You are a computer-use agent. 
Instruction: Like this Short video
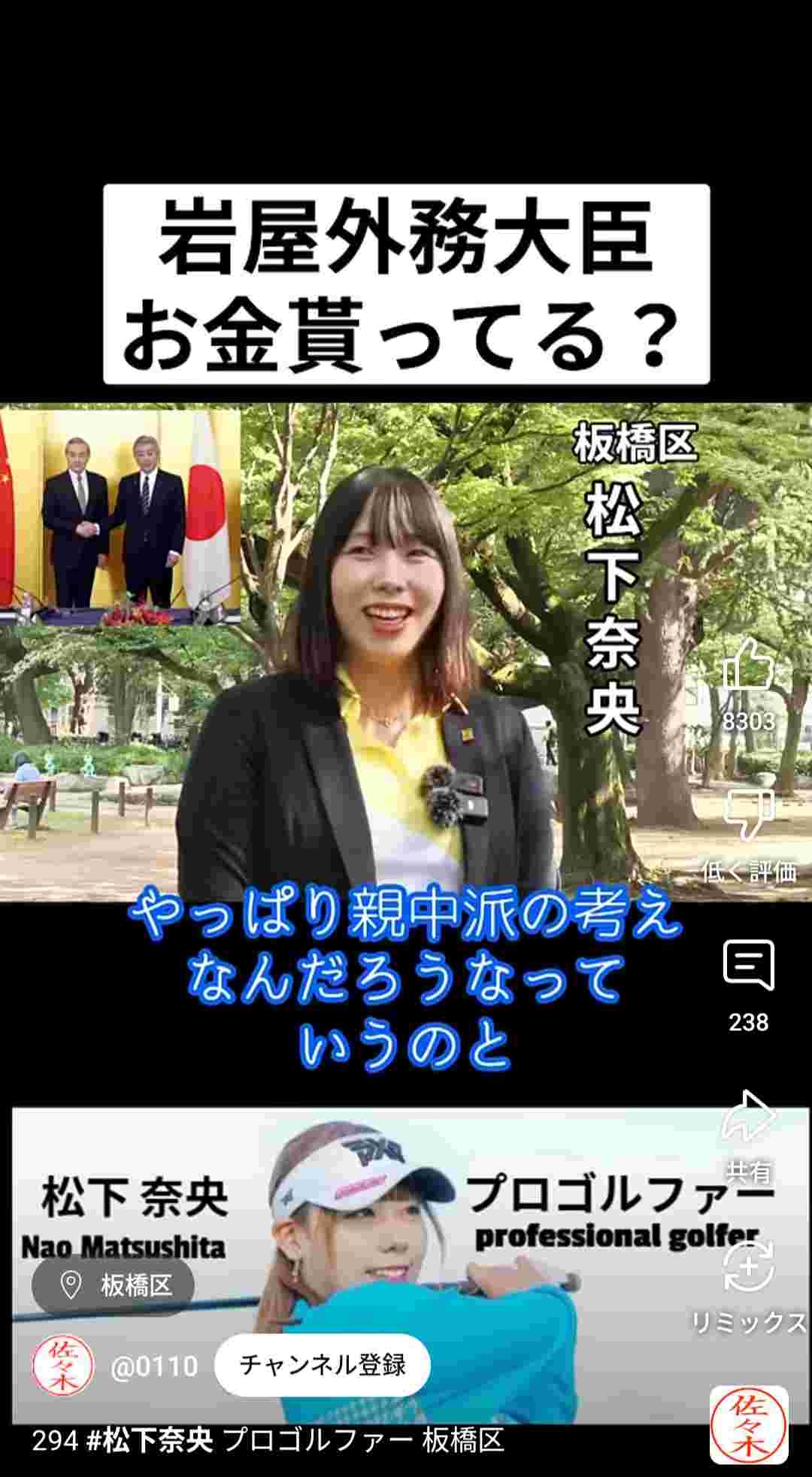tap(748, 666)
